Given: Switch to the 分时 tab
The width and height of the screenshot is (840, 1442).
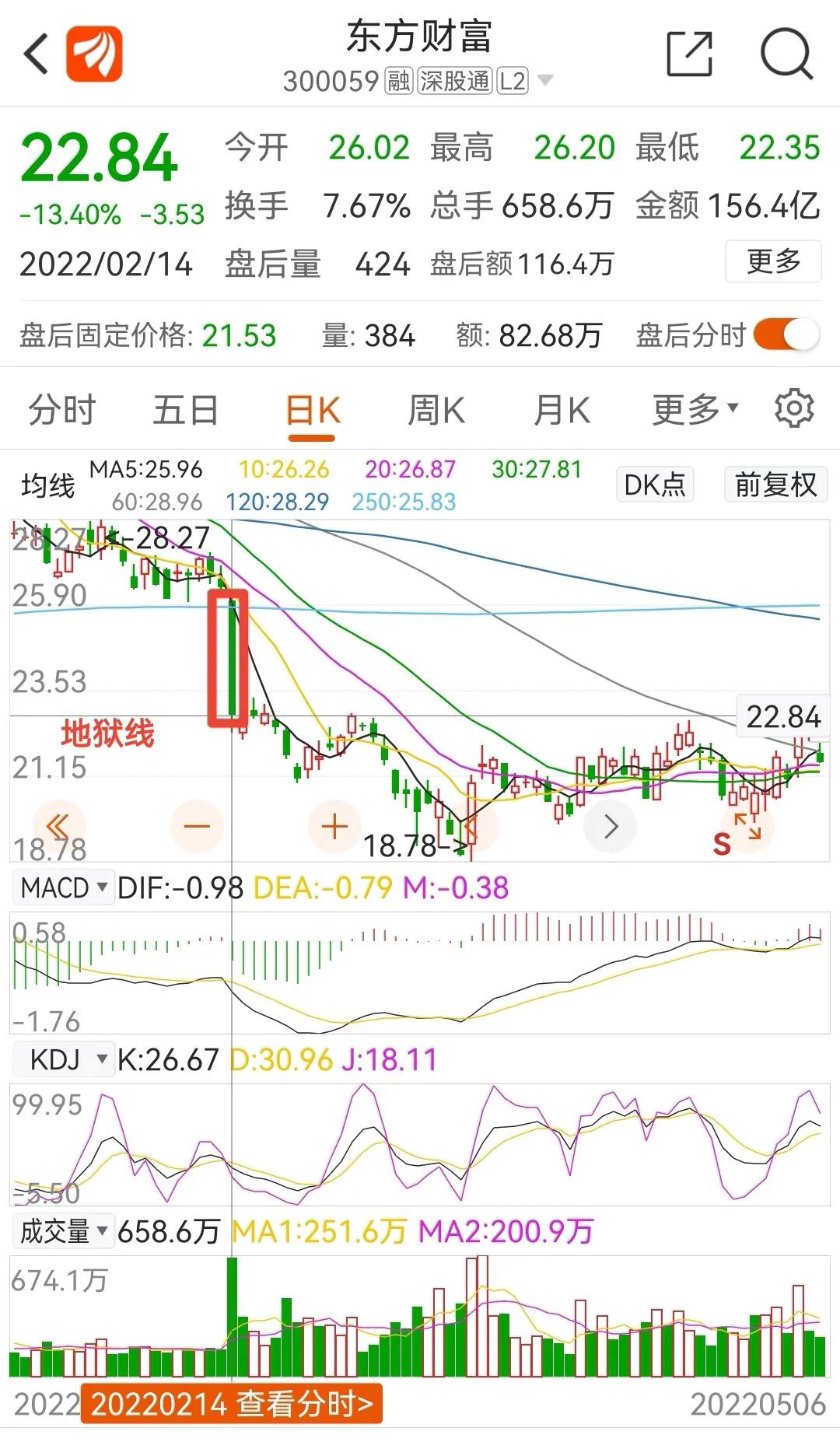Looking at the screenshot, I should tap(61, 410).
